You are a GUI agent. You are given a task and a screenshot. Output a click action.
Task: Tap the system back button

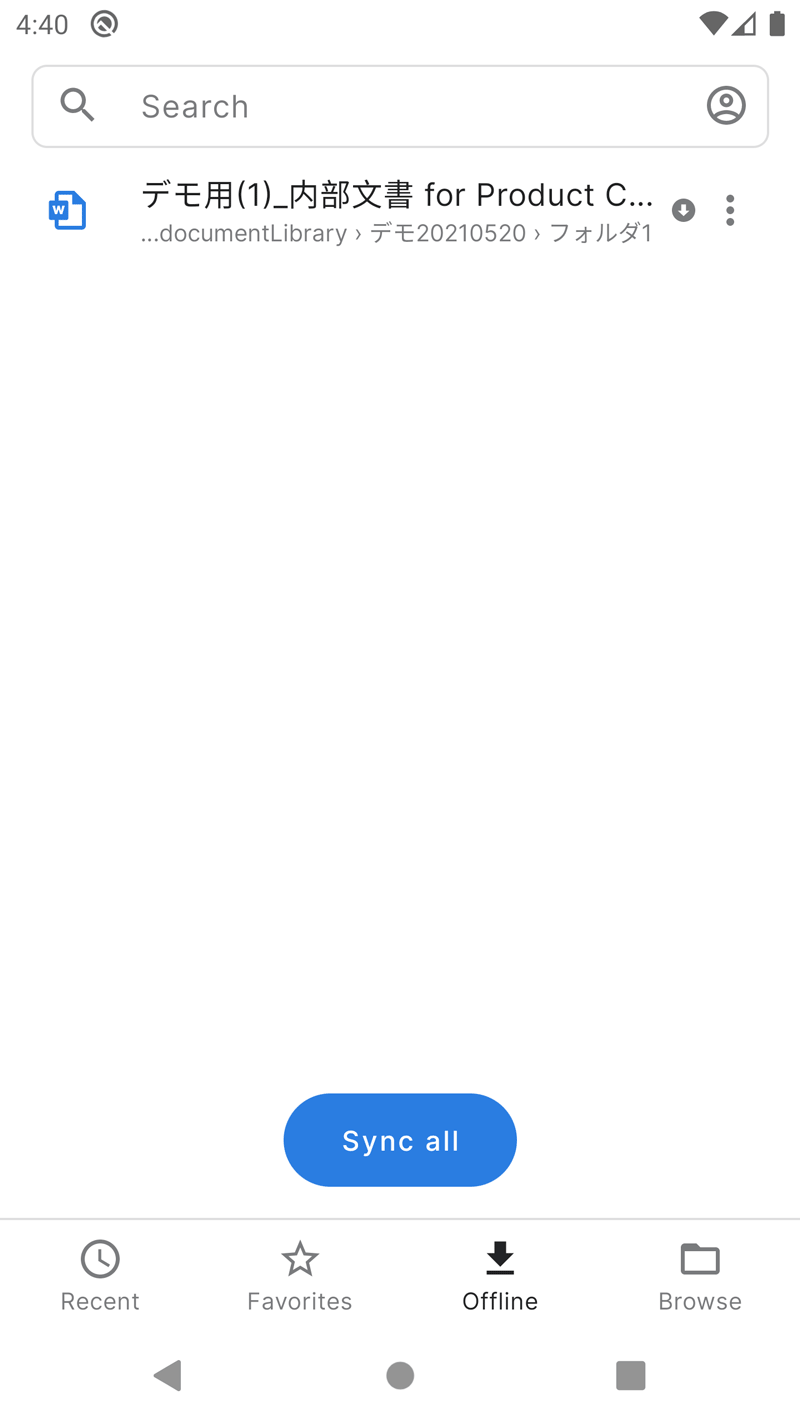coord(168,1376)
